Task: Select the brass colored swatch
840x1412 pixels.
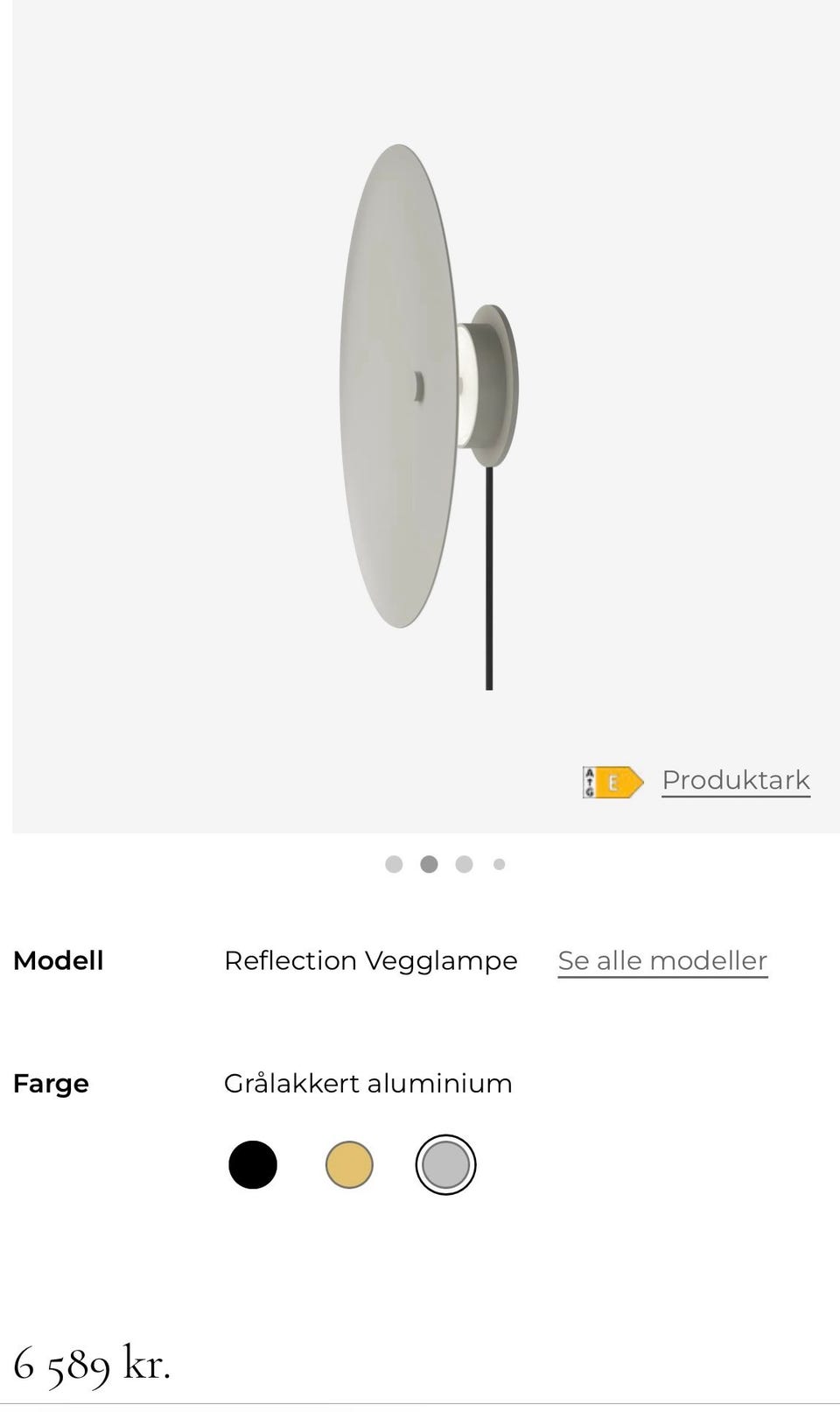Action: [x=349, y=1164]
